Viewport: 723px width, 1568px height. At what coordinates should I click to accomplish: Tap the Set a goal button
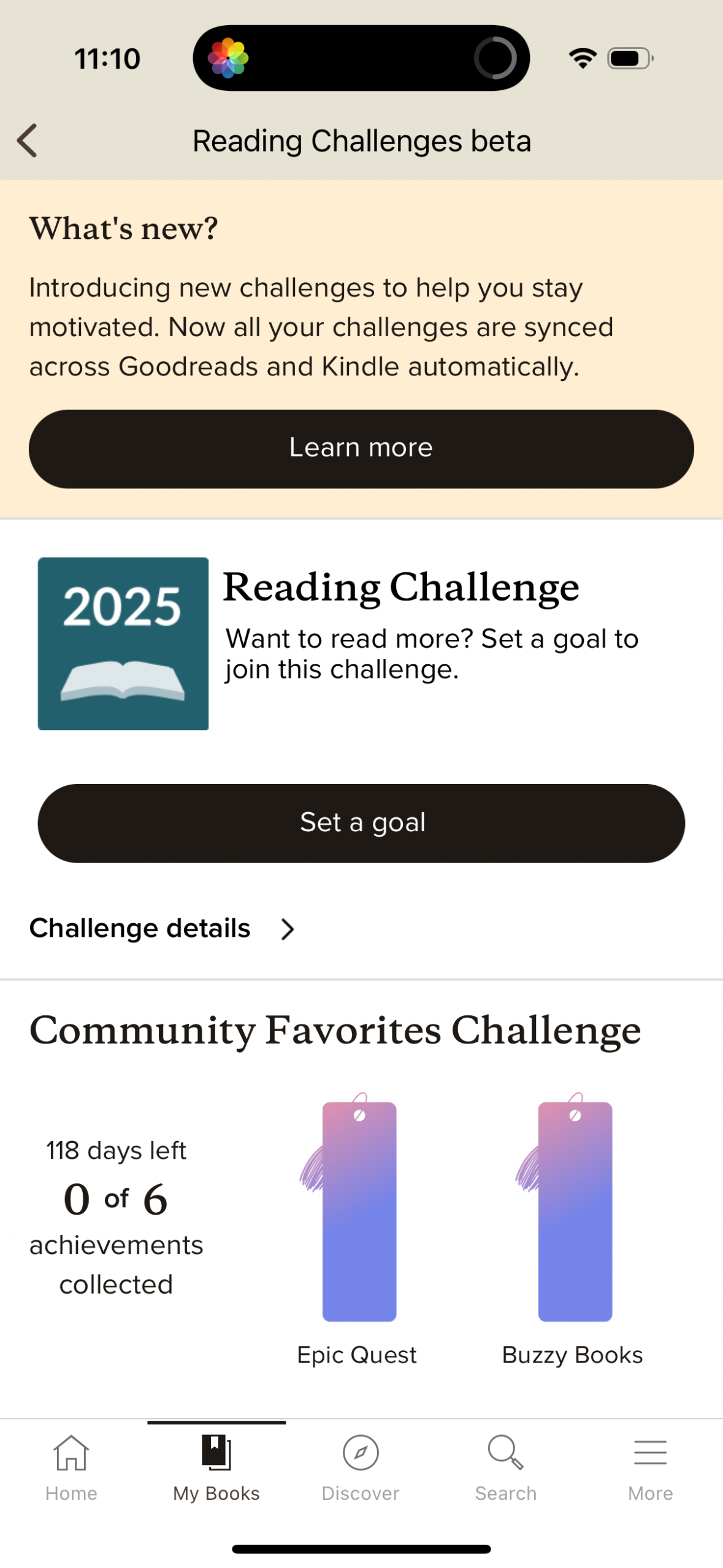[361, 823]
